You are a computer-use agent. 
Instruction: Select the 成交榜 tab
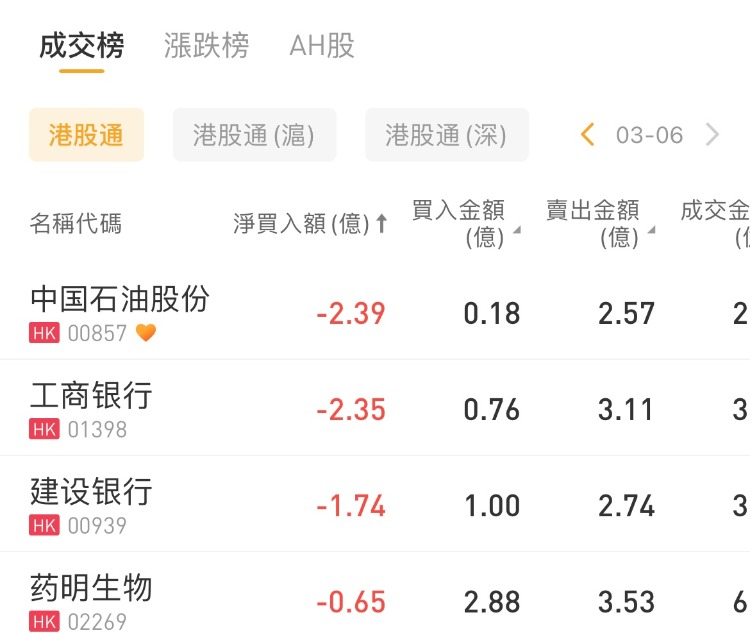(82, 45)
